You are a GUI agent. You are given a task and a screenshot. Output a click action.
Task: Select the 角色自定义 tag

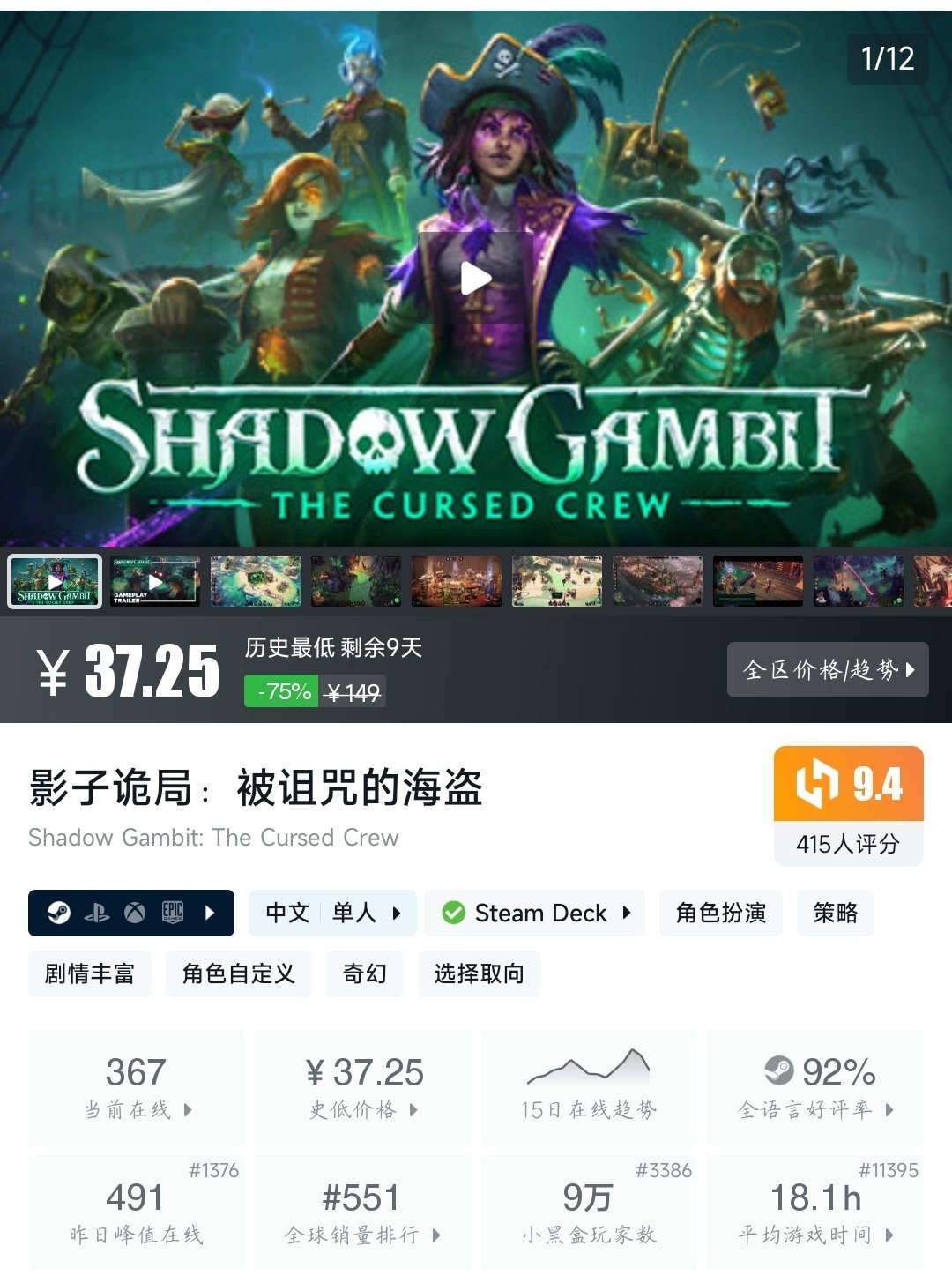coord(238,973)
